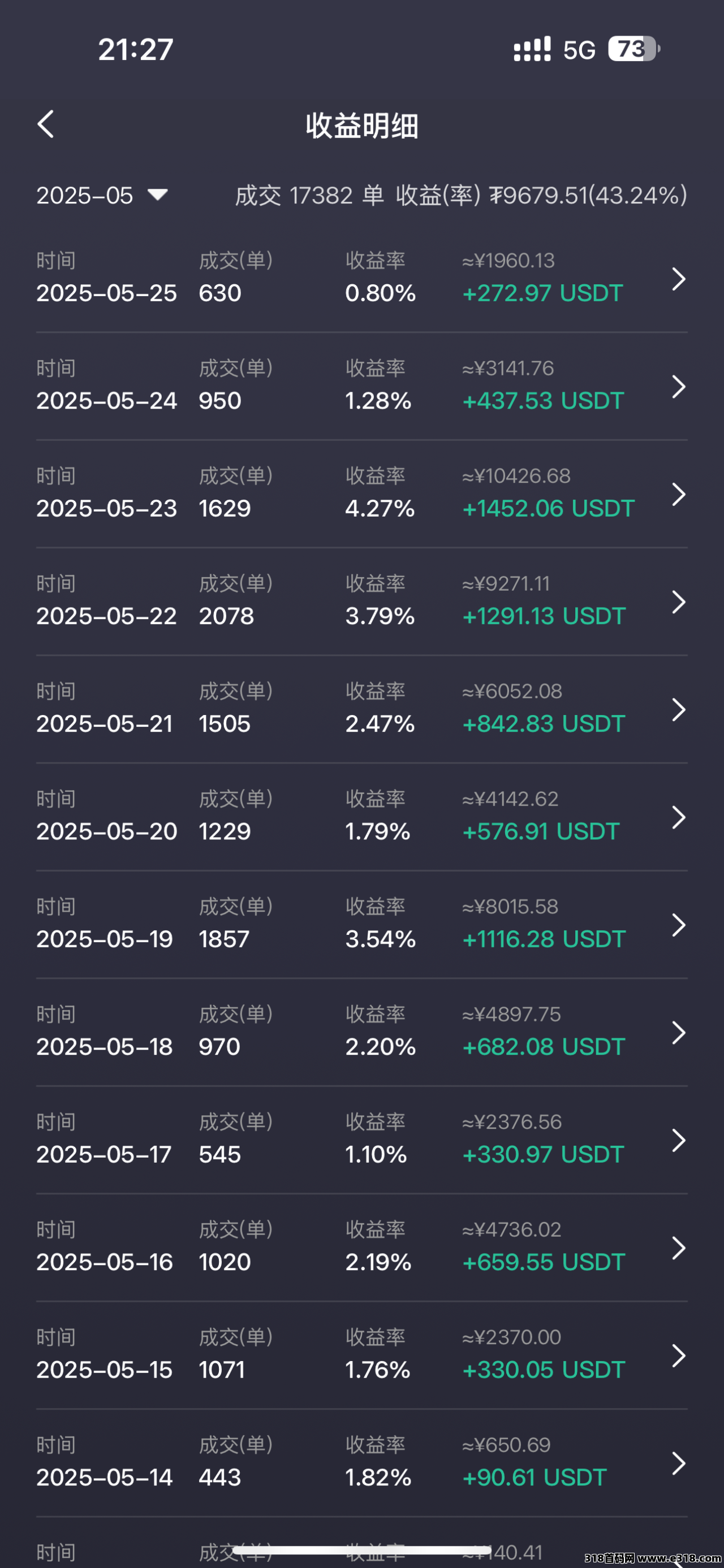The height and width of the screenshot is (1568, 724).
Task: Select the 2025-05-14 row with 443 orders
Action: pos(361,1464)
